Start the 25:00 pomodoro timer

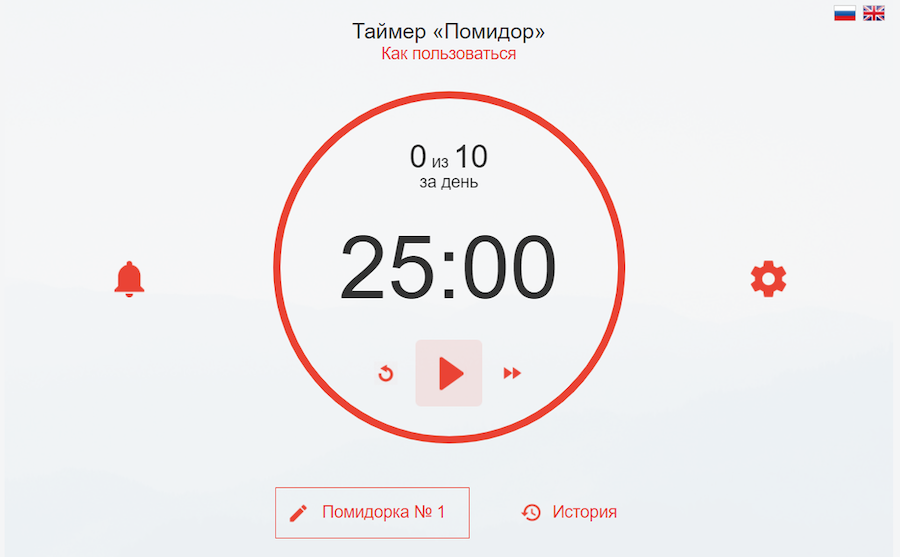449,373
